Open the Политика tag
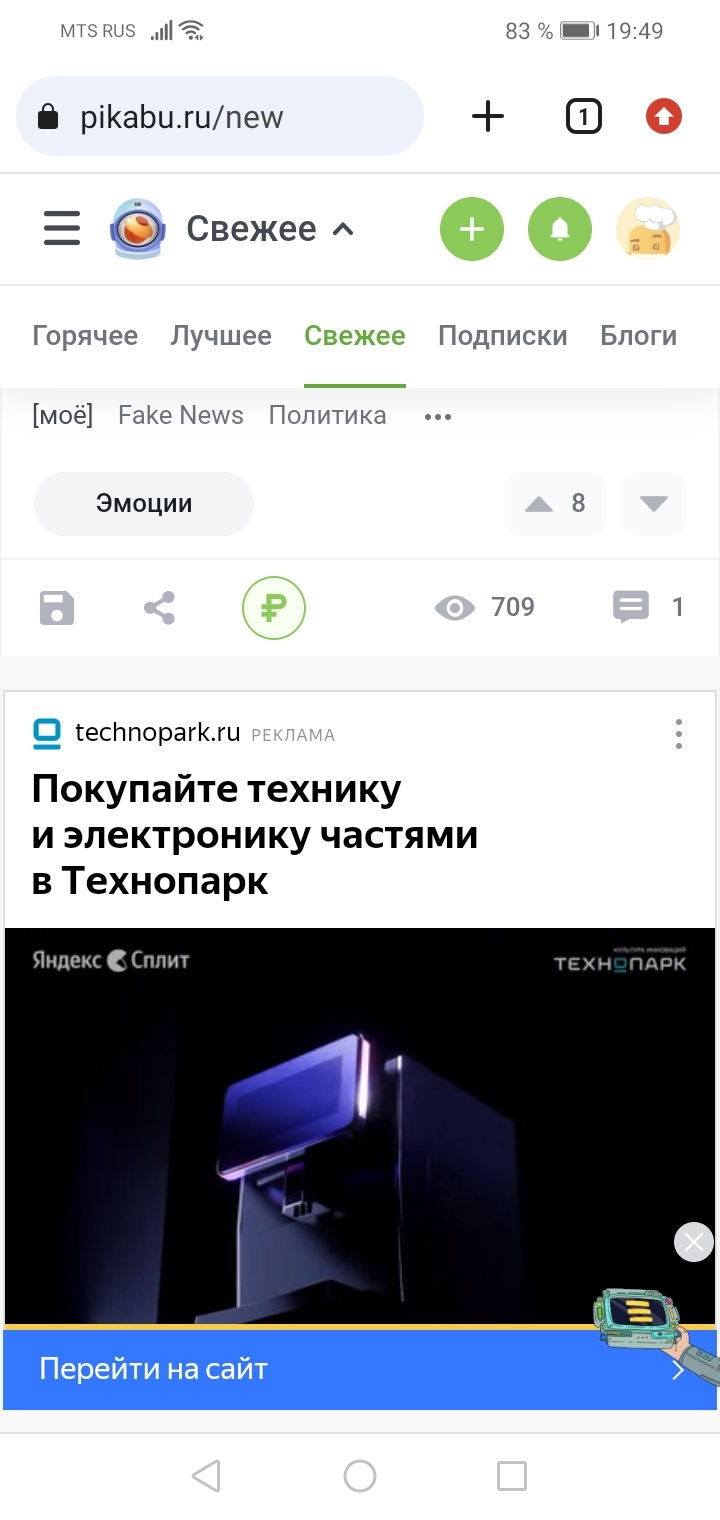The image size is (720, 1520). click(327, 416)
